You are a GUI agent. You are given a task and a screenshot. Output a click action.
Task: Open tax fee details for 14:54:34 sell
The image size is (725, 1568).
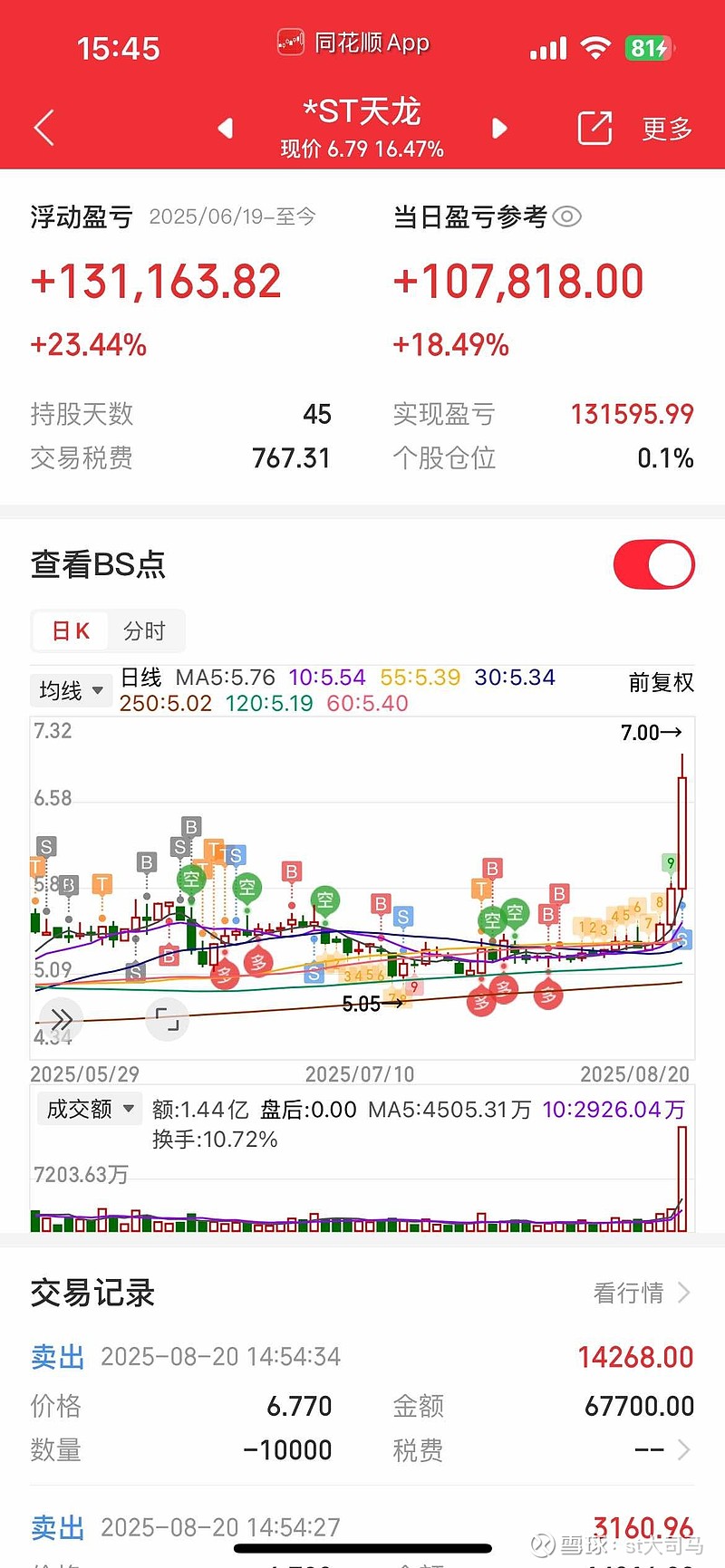pyautogui.click(x=663, y=1450)
